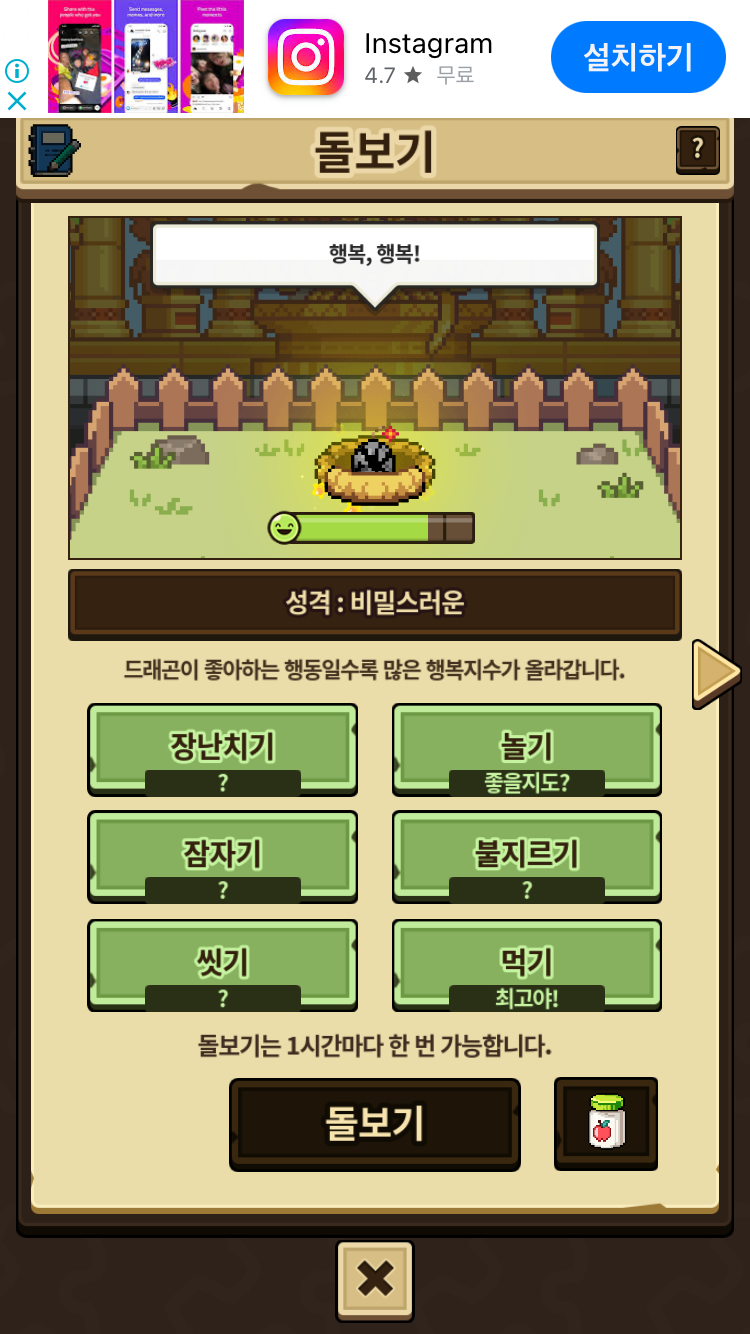Dismiss the ad banner with X
Image resolution: width=750 pixels, height=1334 pixels.
pyautogui.click(x=17, y=101)
